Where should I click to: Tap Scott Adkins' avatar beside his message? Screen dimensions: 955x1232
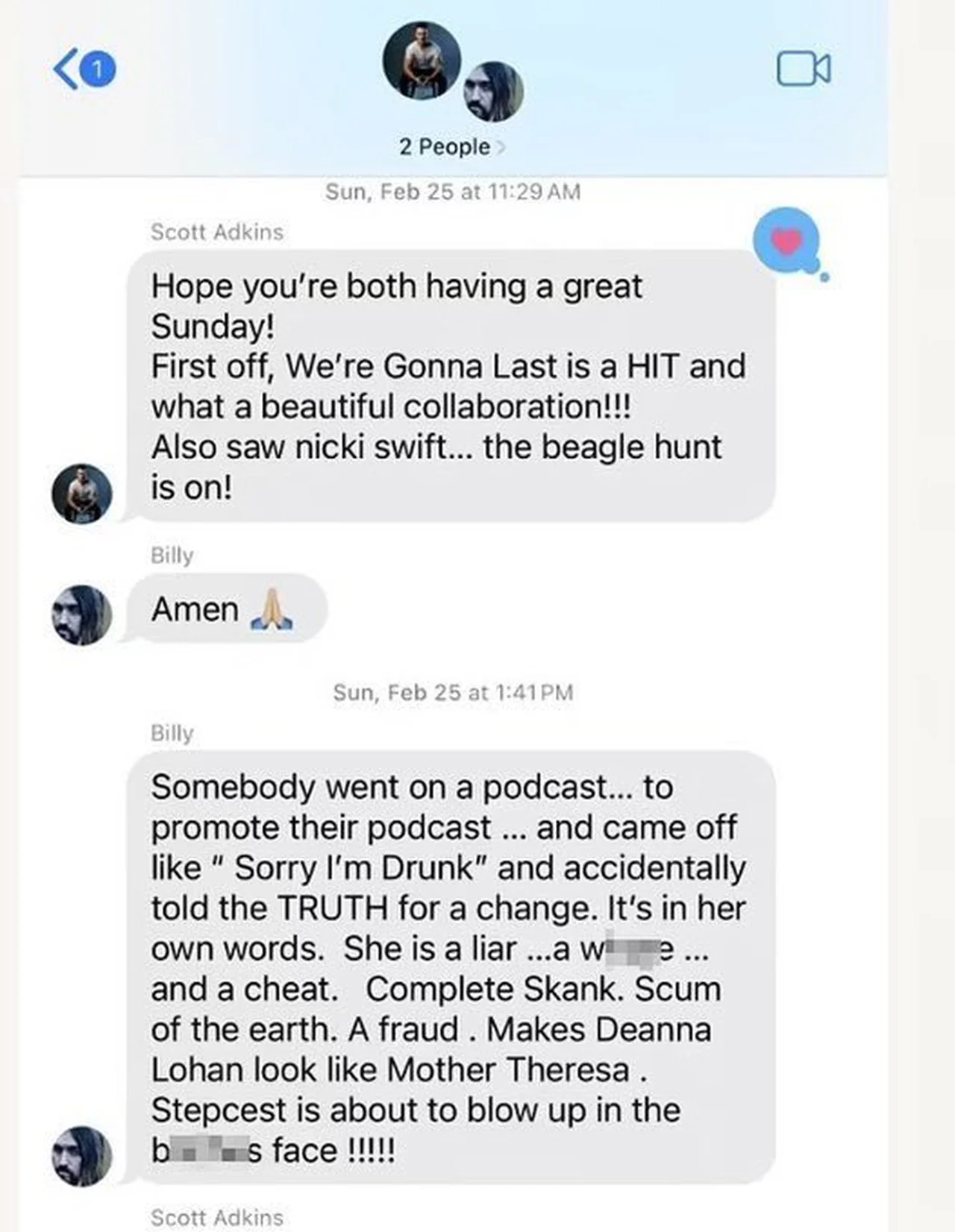click(x=81, y=493)
